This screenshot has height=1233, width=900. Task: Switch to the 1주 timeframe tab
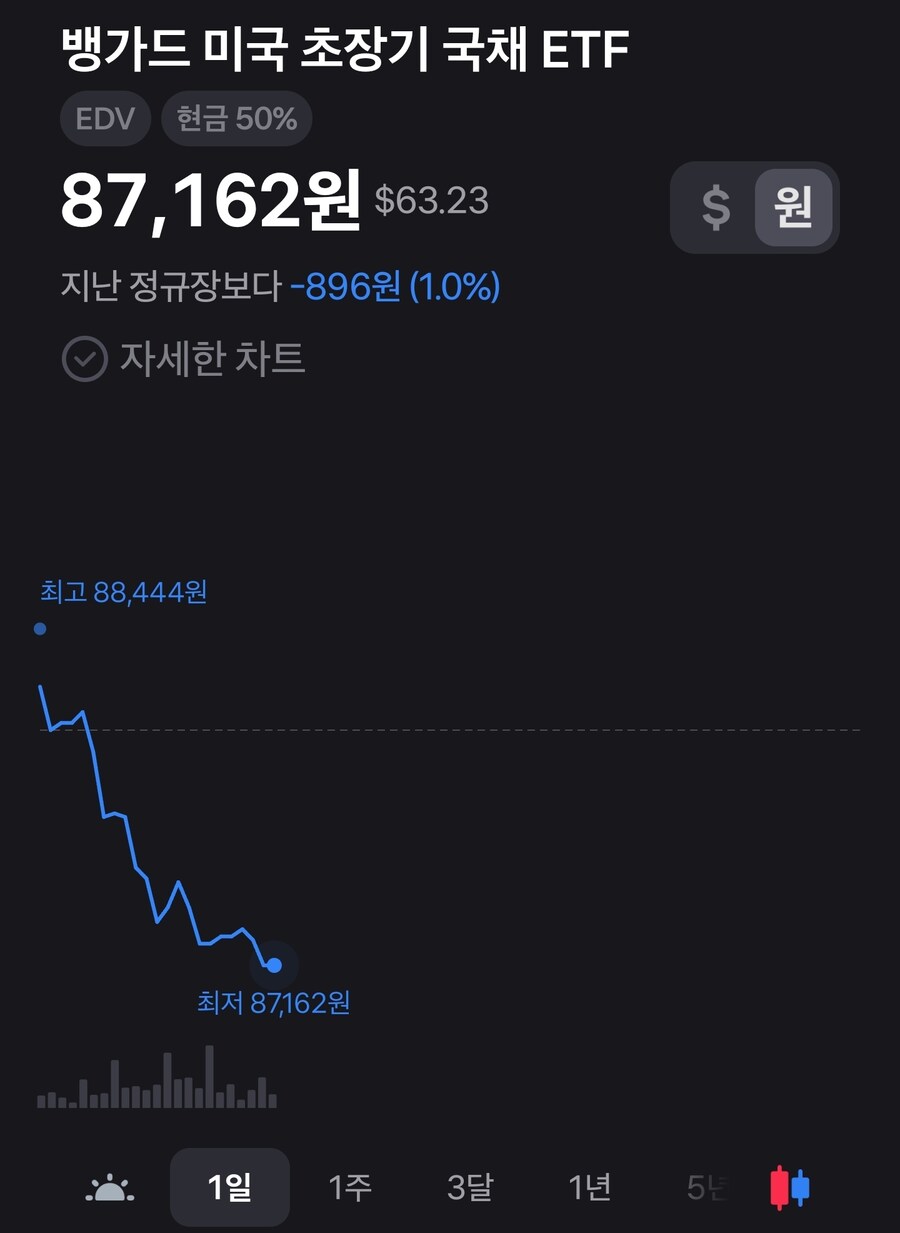(x=349, y=1186)
